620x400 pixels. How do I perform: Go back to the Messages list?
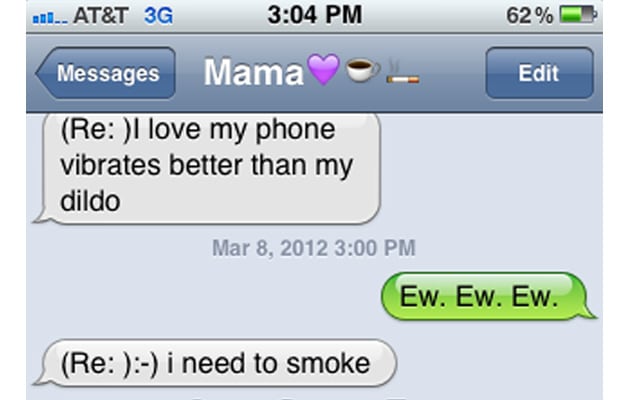pos(105,73)
